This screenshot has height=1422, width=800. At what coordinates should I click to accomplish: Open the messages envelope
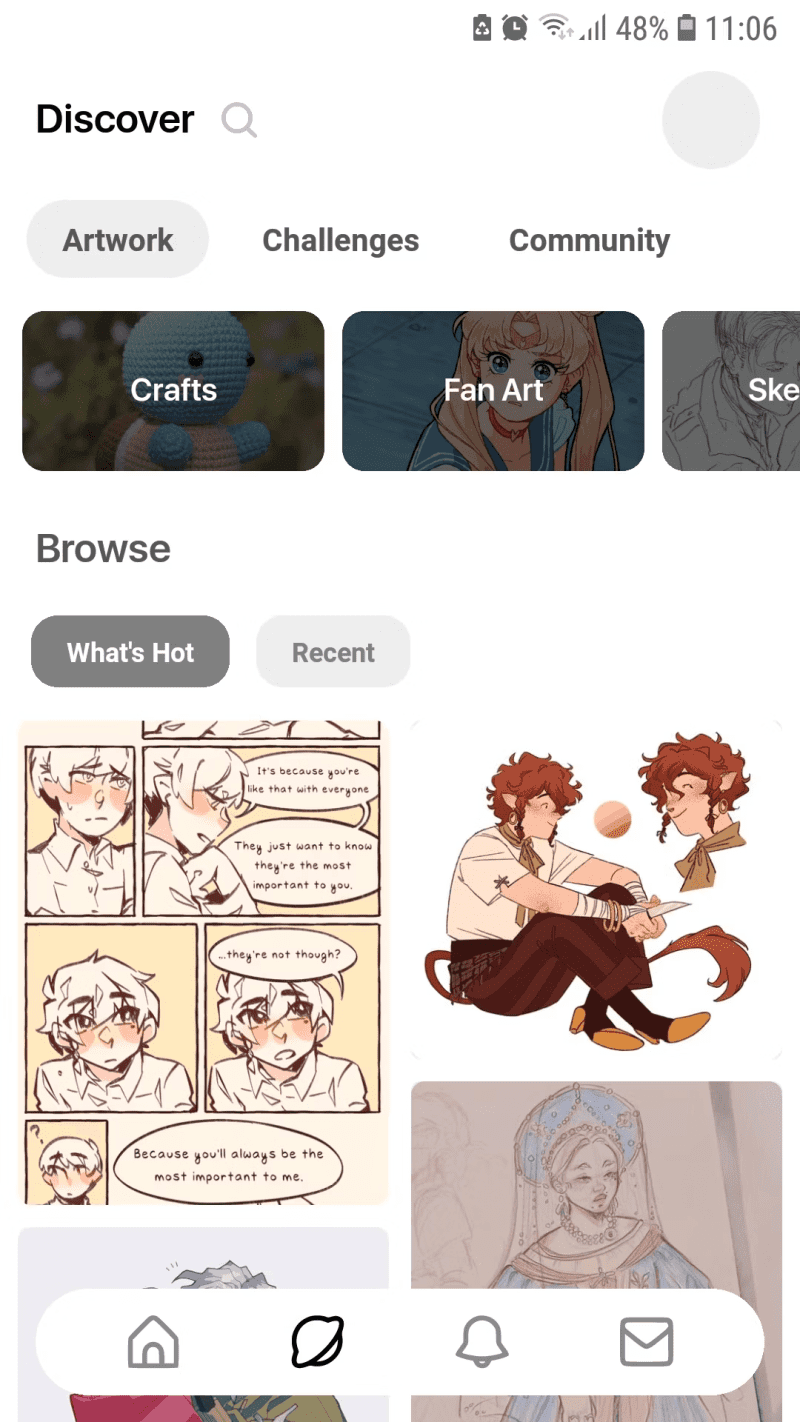coord(646,1341)
